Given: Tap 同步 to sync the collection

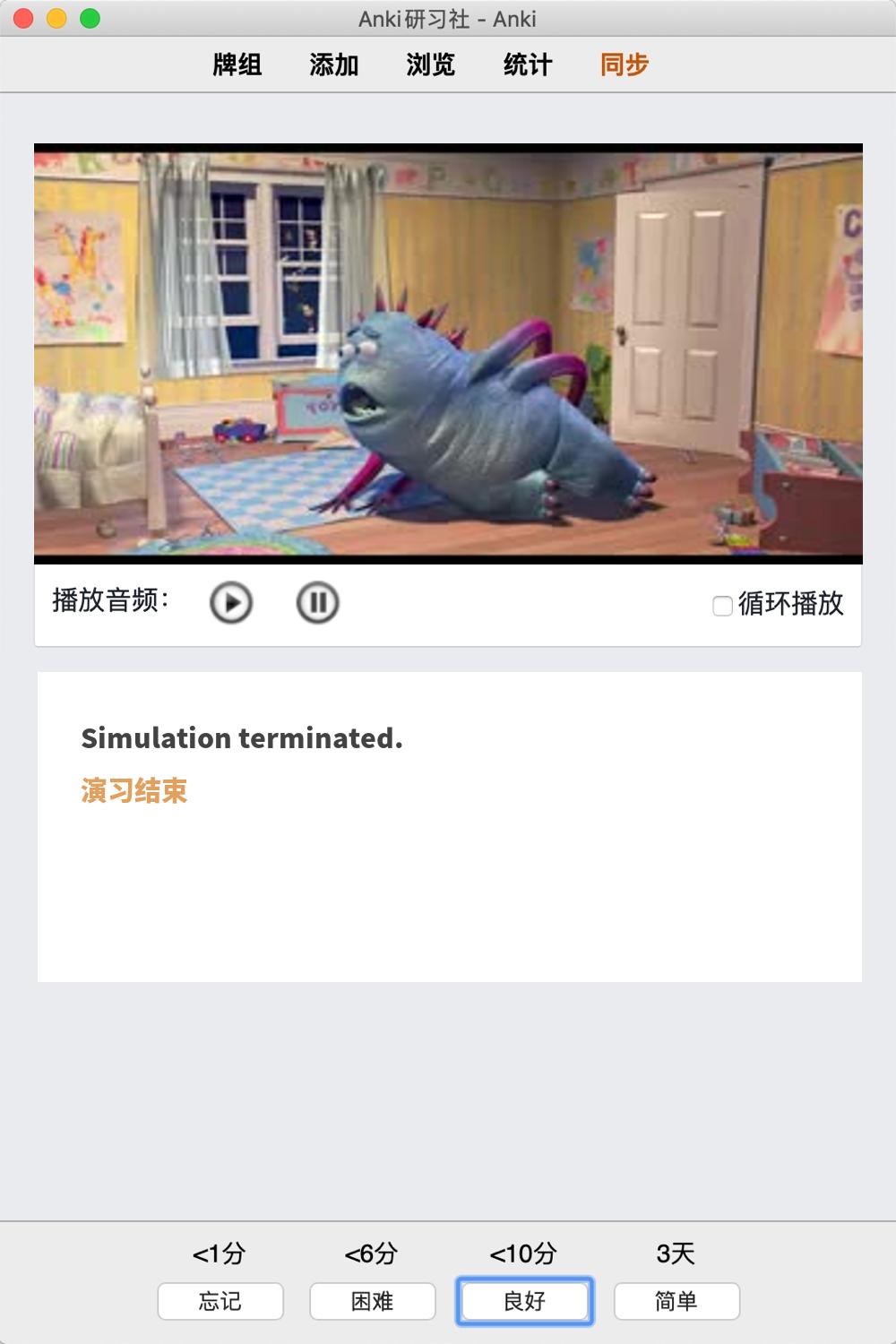Looking at the screenshot, I should tap(625, 65).
